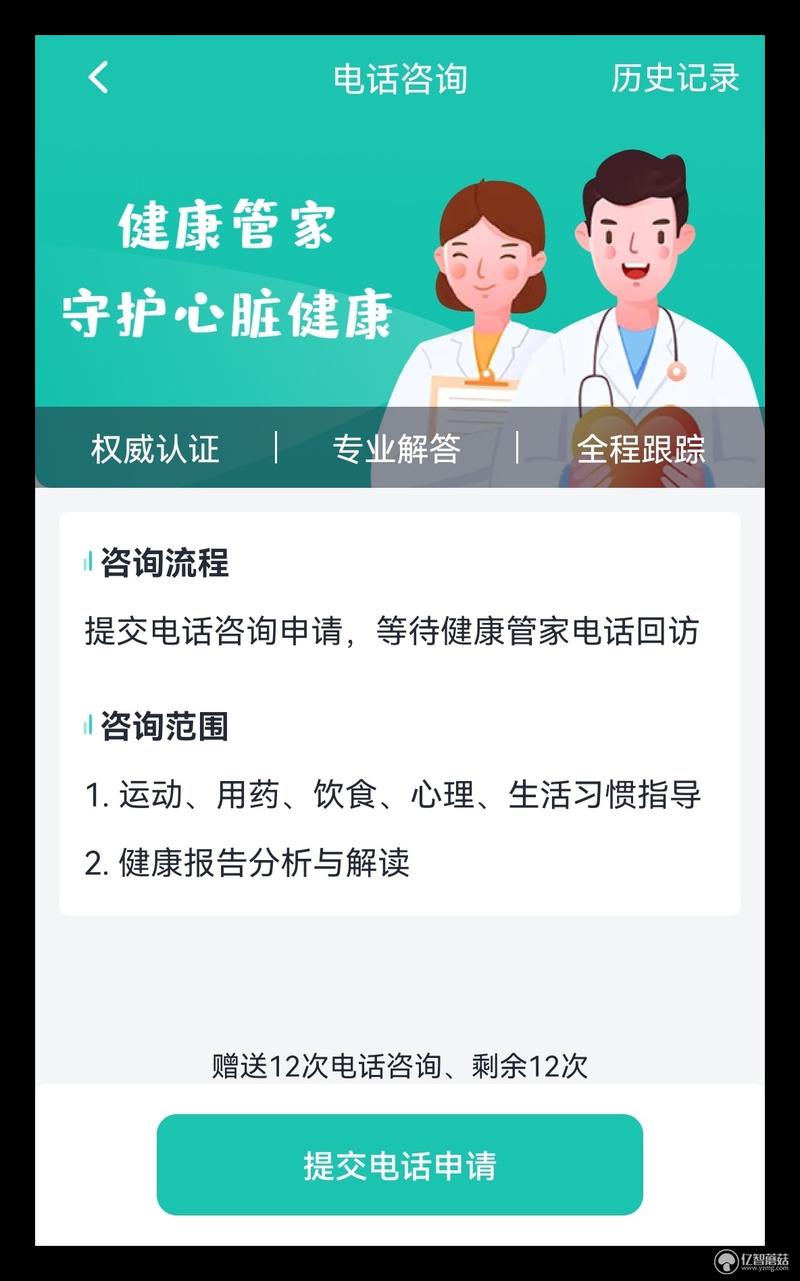This screenshot has width=800, height=1281.
Task: Tap the 提交电话申请 button
Action: coord(399,1165)
